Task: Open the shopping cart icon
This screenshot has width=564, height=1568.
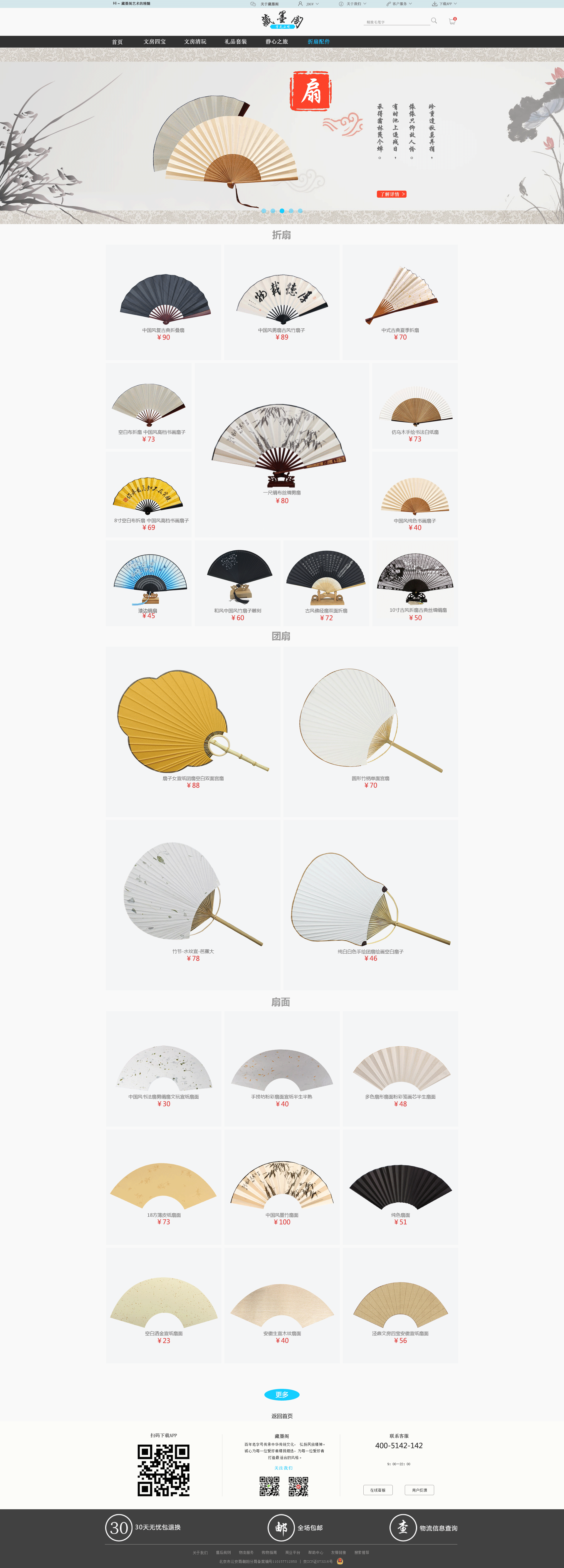Action: click(x=452, y=21)
